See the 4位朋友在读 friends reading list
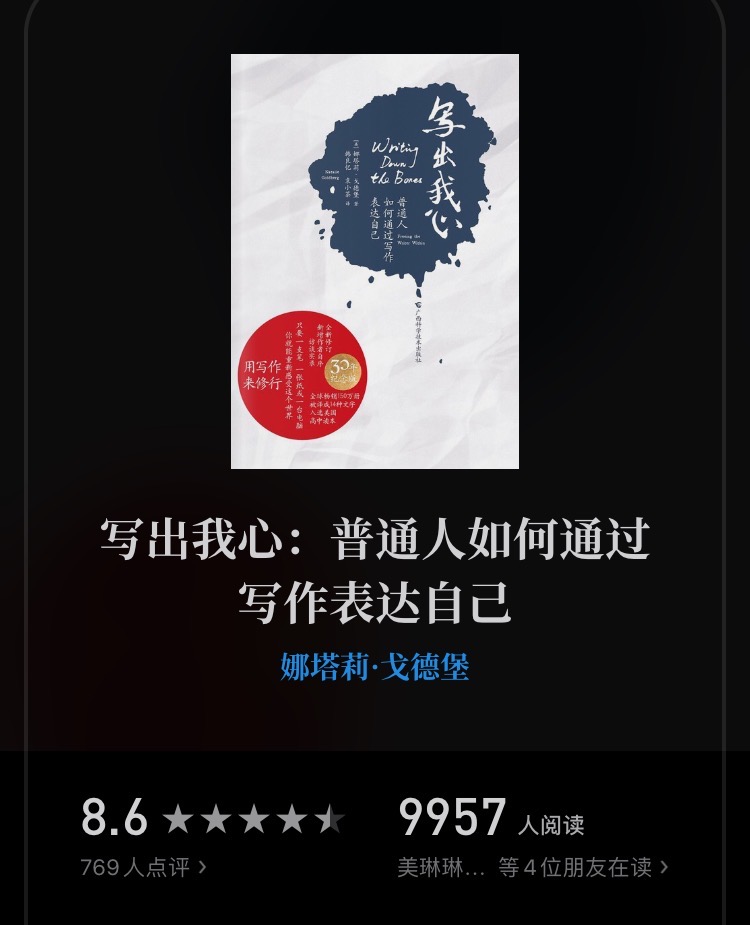The width and height of the screenshot is (750, 925). pos(532,867)
